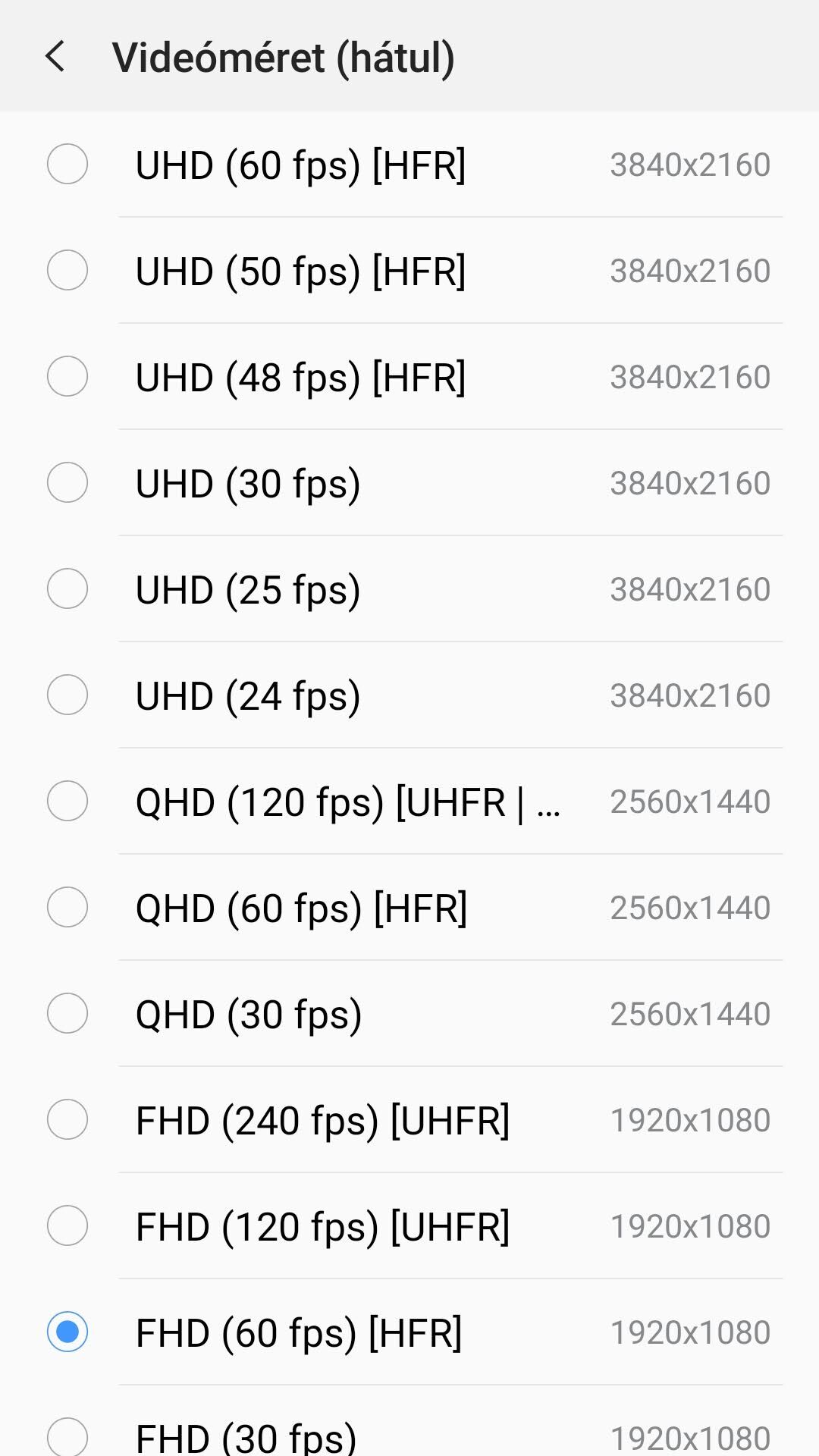Select UHD (30 fps) video size
The width and height of the screenshot is (819, 1456).
tap(409, 483)
